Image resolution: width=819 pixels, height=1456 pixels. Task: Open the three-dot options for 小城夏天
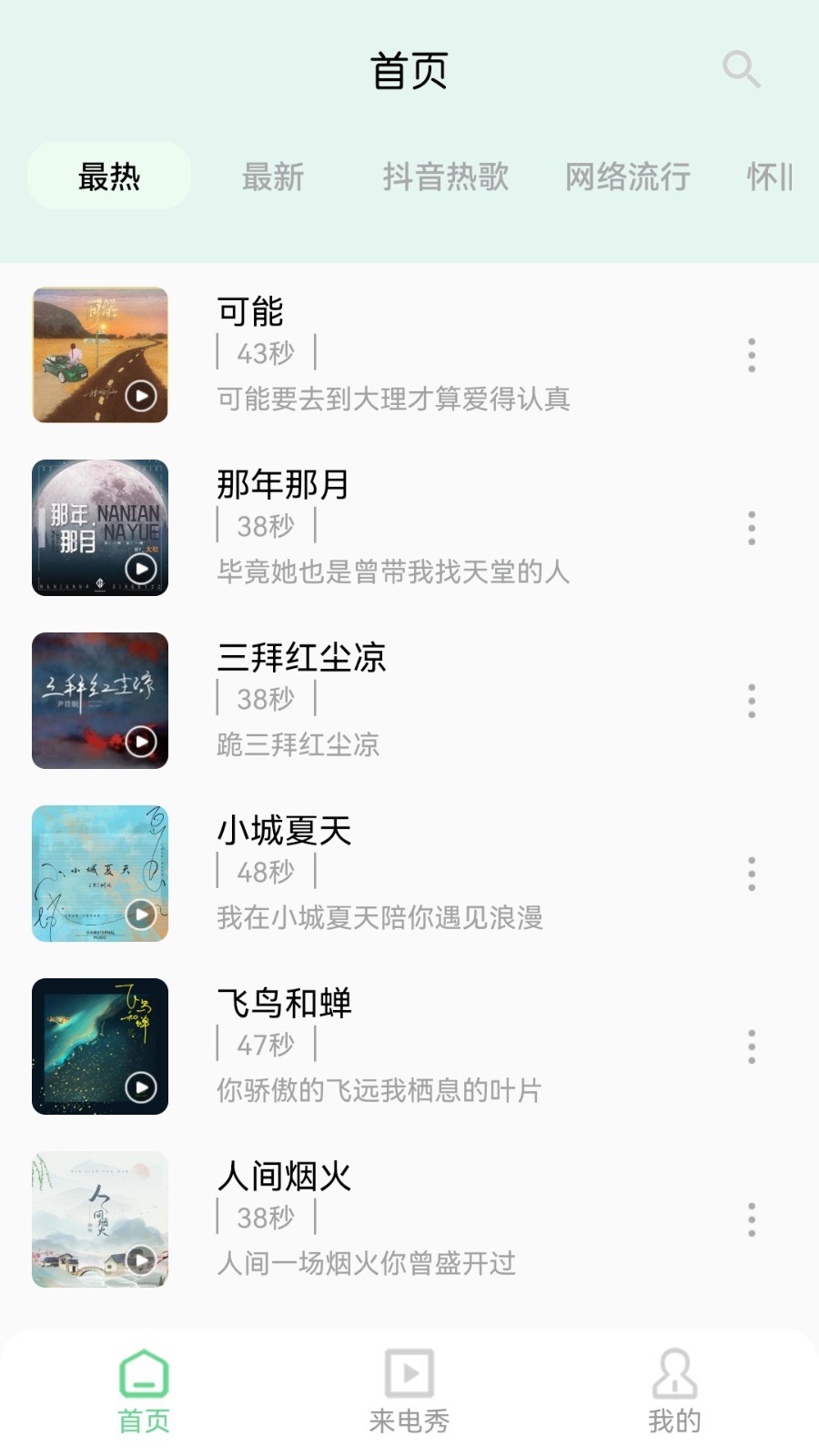tap(752, 873)
